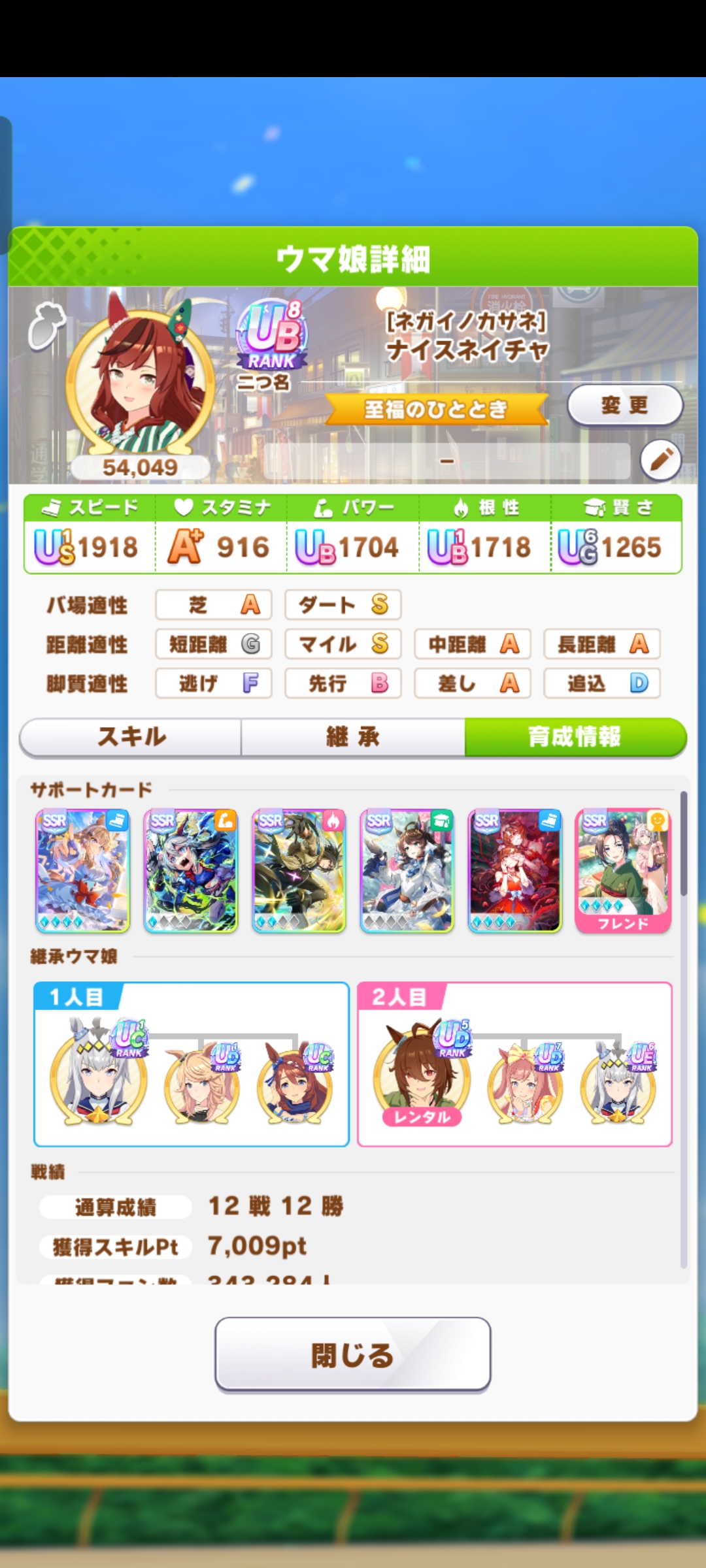Tap the 変更 button to change title
Viewport: 706px width, 1568px height.
click(x=624, y=406)
